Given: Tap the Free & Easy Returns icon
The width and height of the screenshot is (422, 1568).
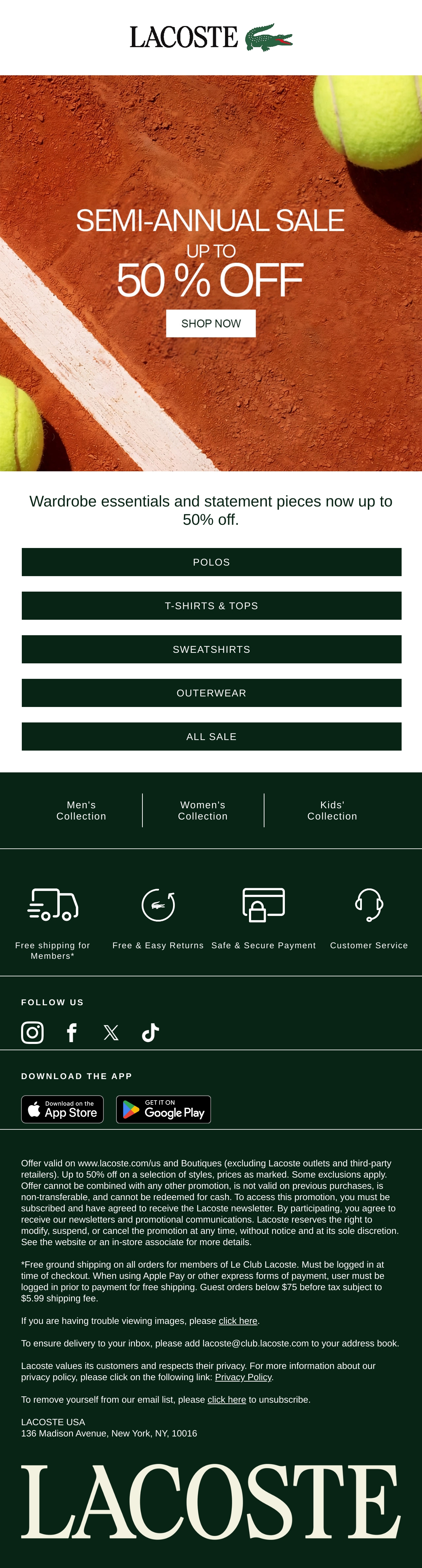Looking at the screenshot, I should (x=158, y=905).
